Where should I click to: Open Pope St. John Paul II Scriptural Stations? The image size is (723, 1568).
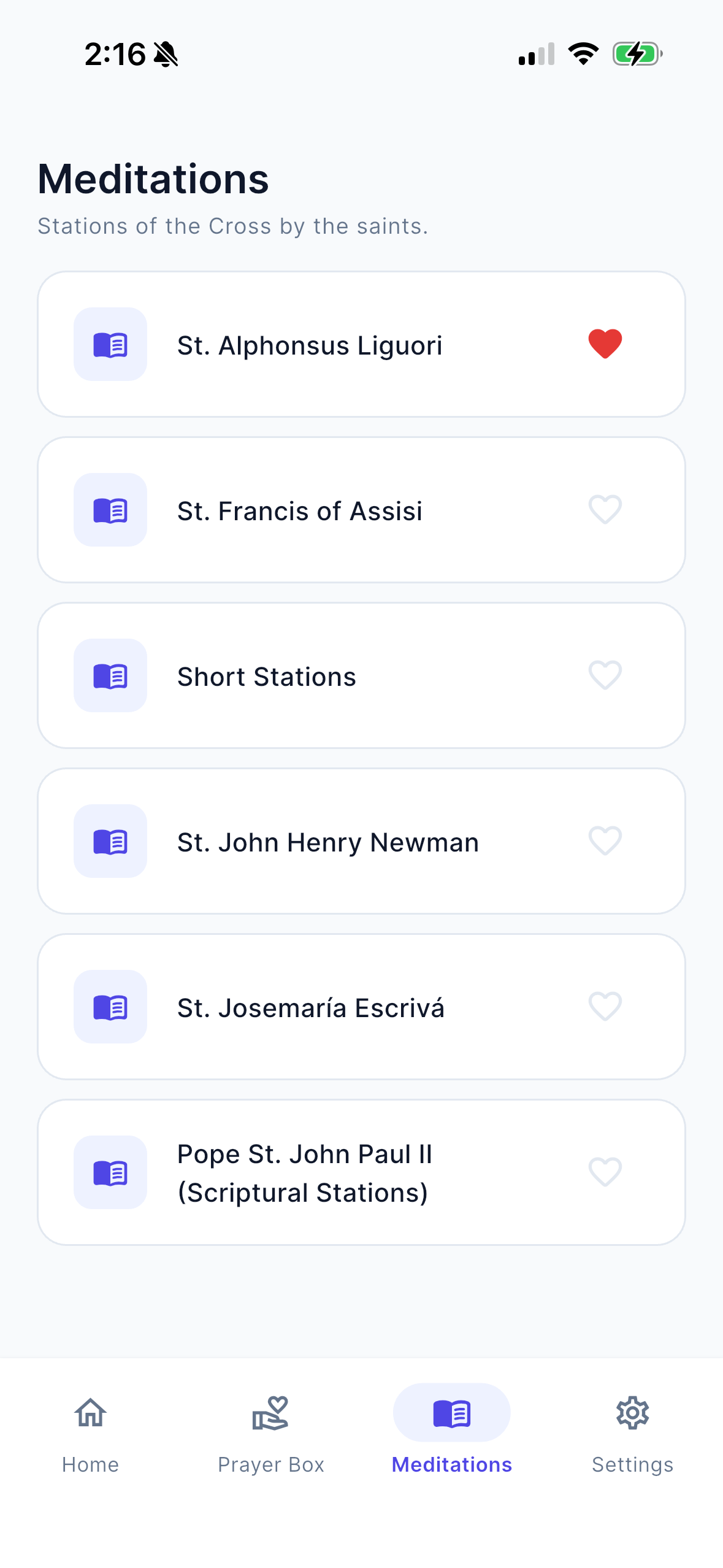(x=305, y=1173)
